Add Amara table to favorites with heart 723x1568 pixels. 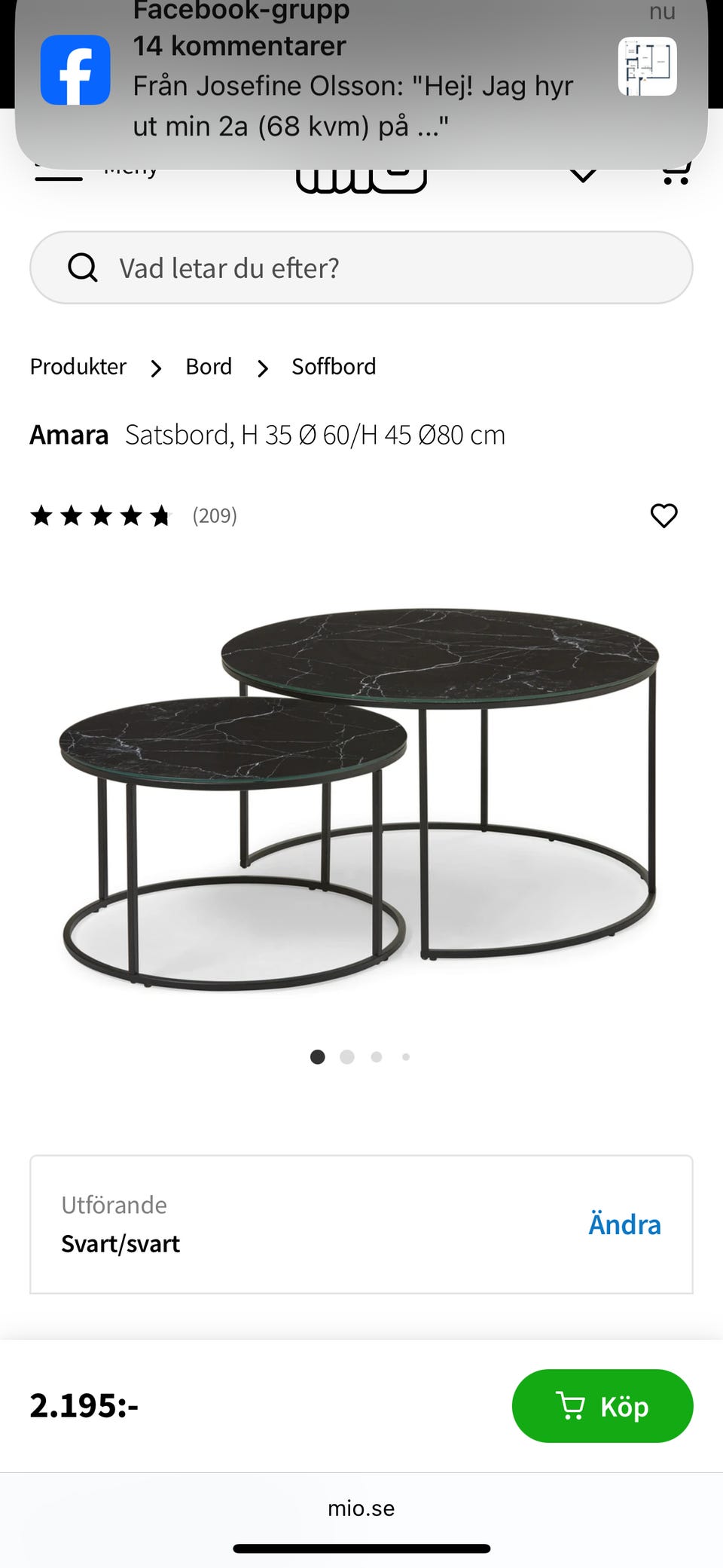(x=664, y=516)
